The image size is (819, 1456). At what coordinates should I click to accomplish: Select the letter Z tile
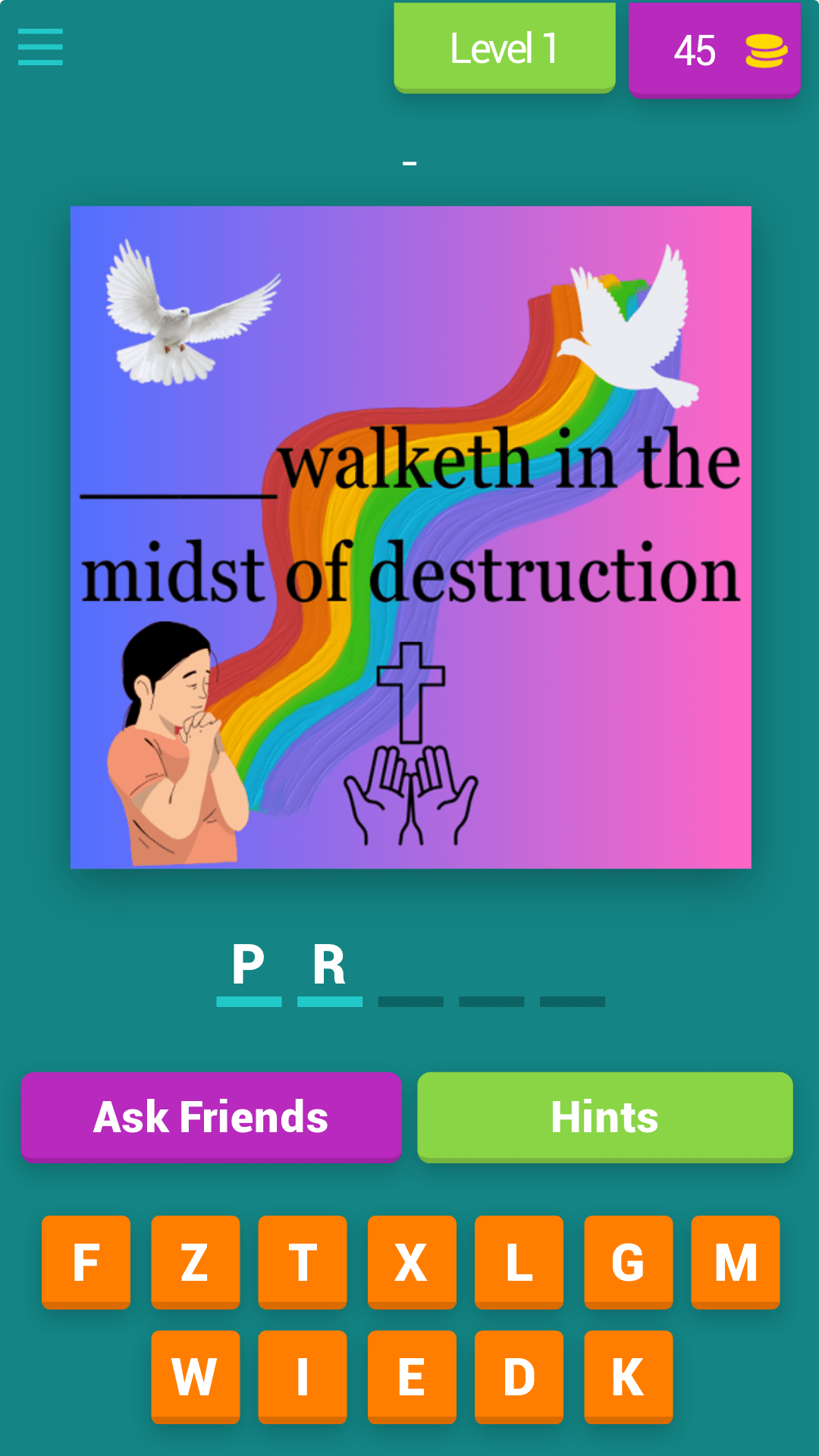[195, 1262]
